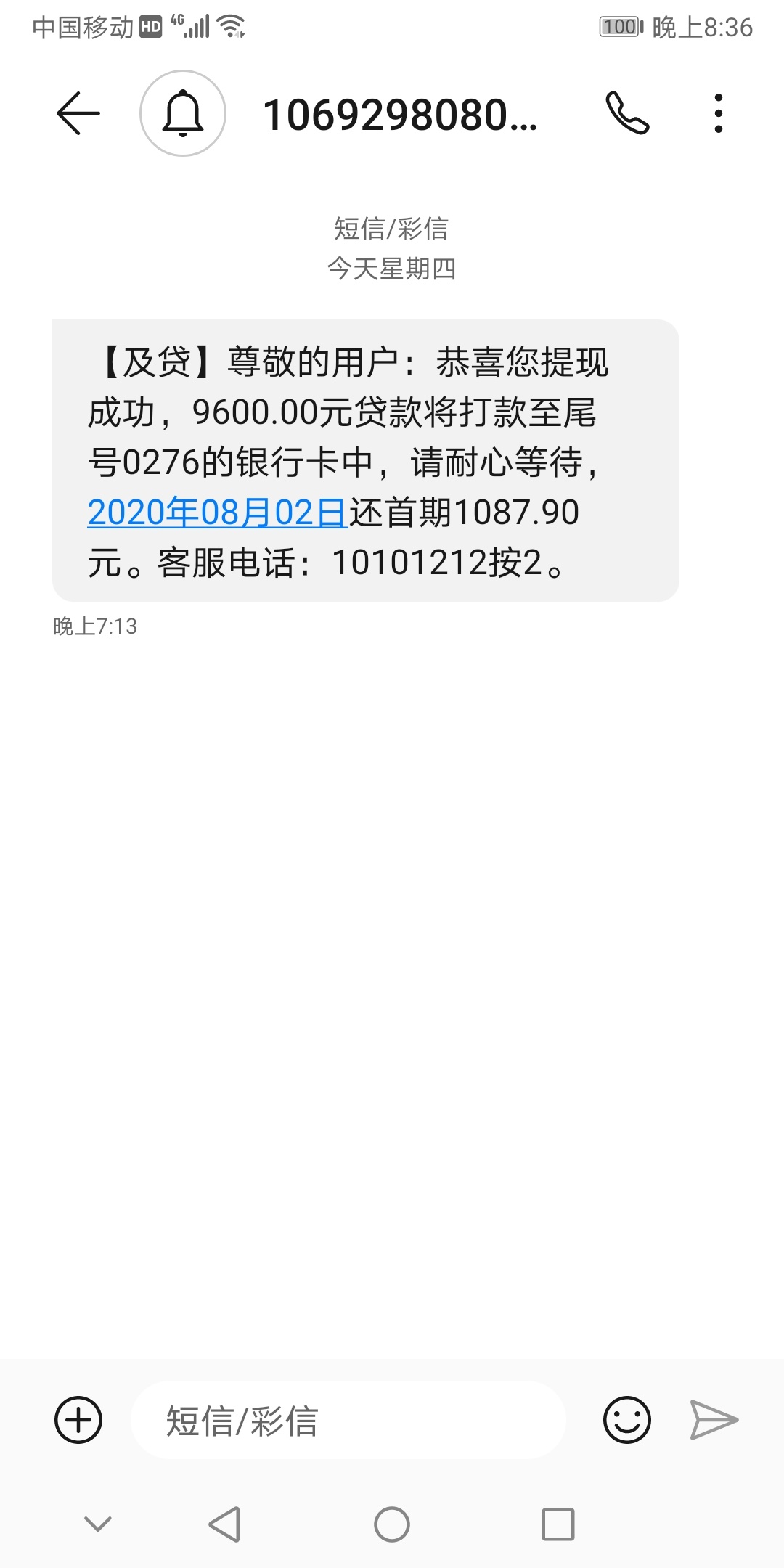Hide the keyboard with the down chevron
Viewport: 784px width, 1568px height.
[98, 1524]
